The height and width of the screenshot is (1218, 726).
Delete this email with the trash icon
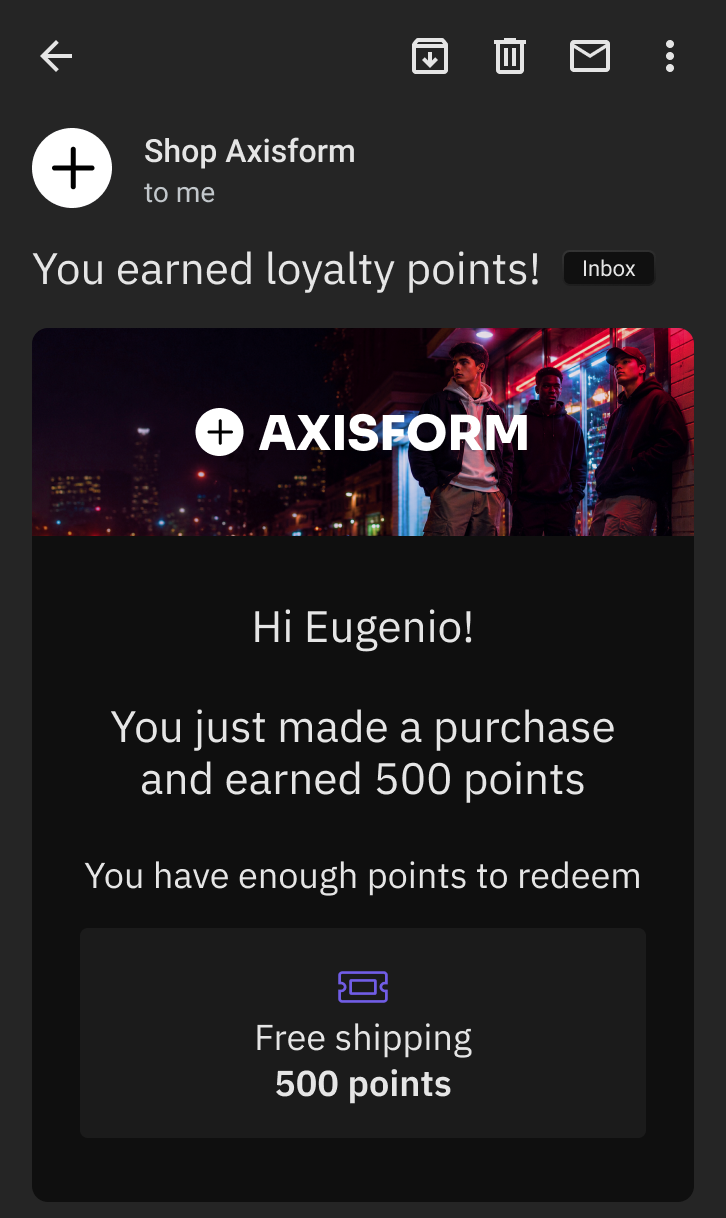(x=510, y=56)
